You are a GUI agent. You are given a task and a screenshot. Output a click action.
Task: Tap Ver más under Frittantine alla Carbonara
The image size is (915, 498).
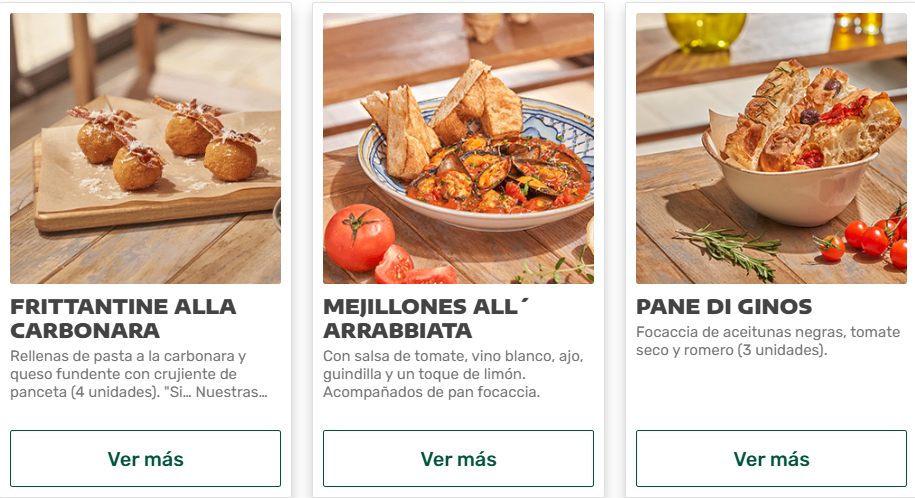coord(145,459)
